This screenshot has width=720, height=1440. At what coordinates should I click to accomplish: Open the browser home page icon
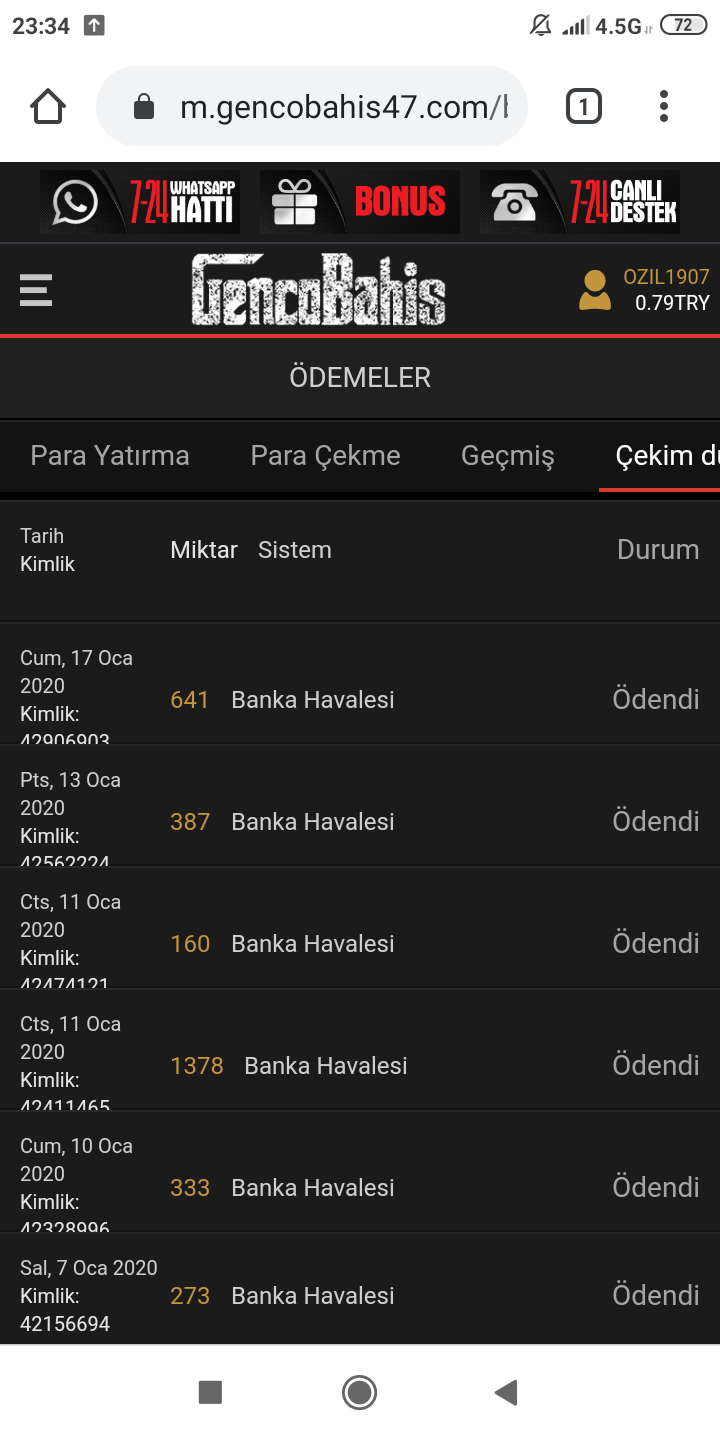pos(48,106)
